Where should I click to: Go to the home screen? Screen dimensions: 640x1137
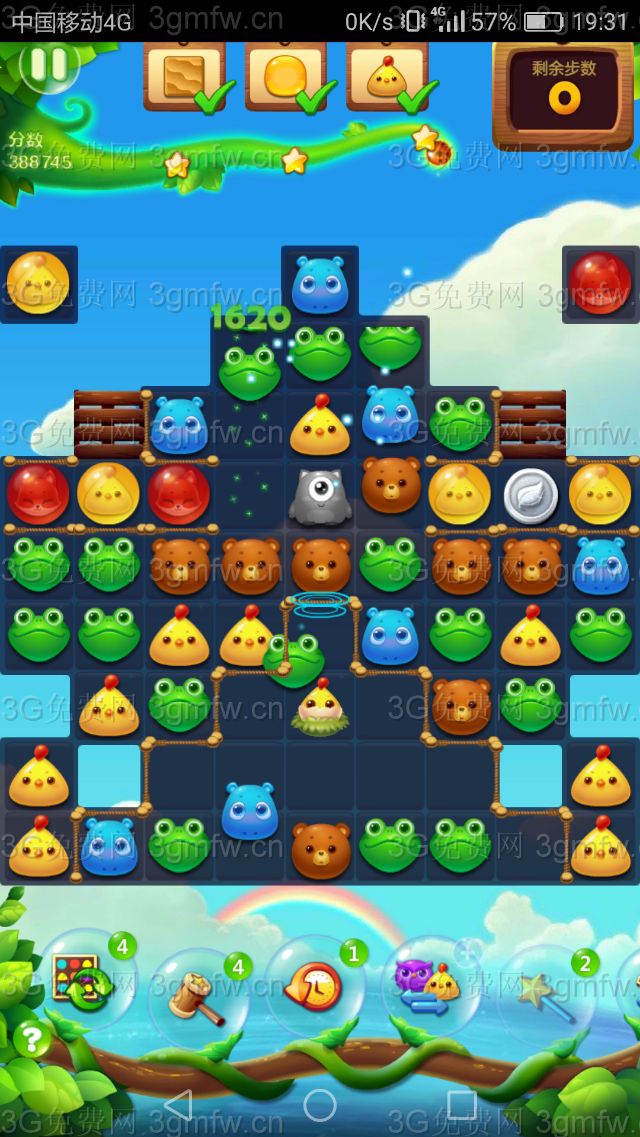[320, 1105]
